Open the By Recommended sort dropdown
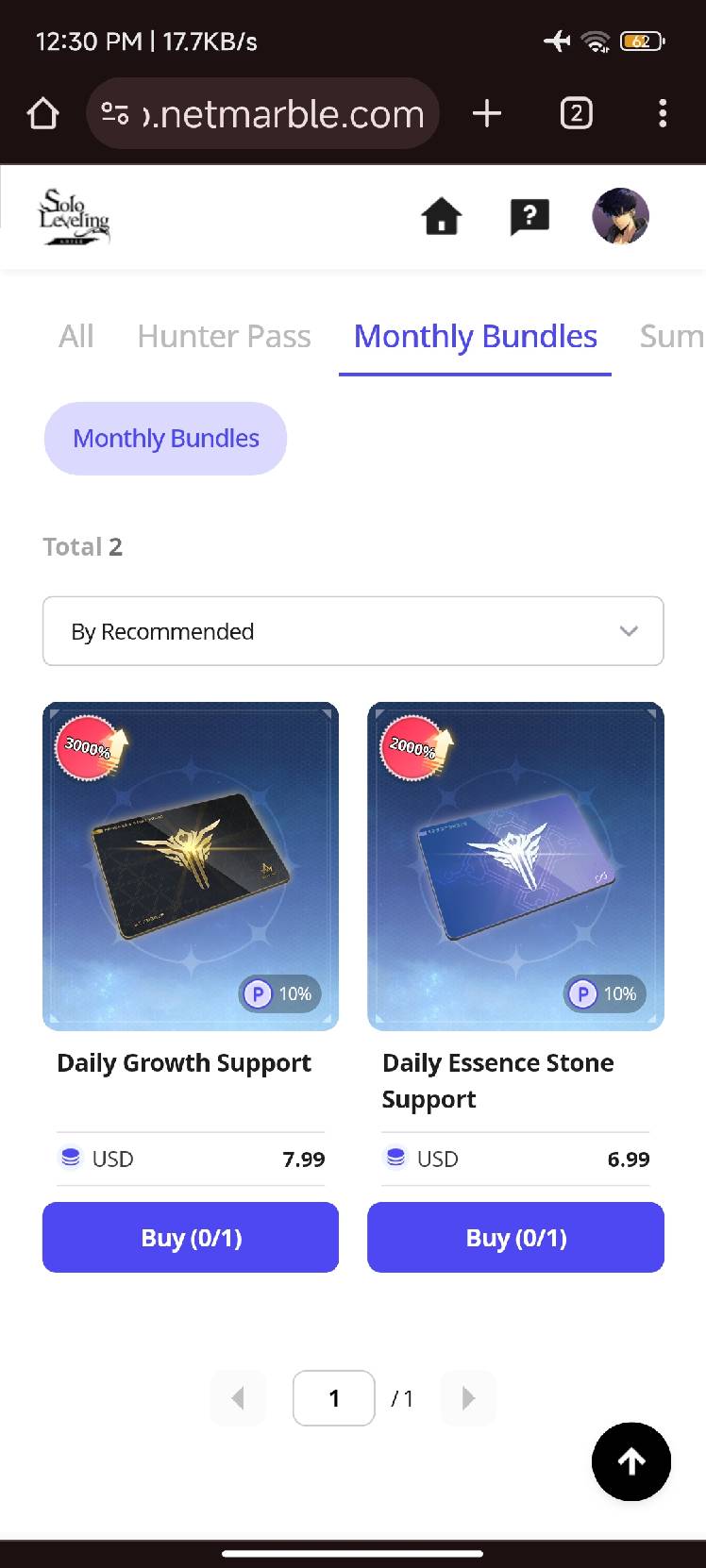 click(x=352, y=631)
